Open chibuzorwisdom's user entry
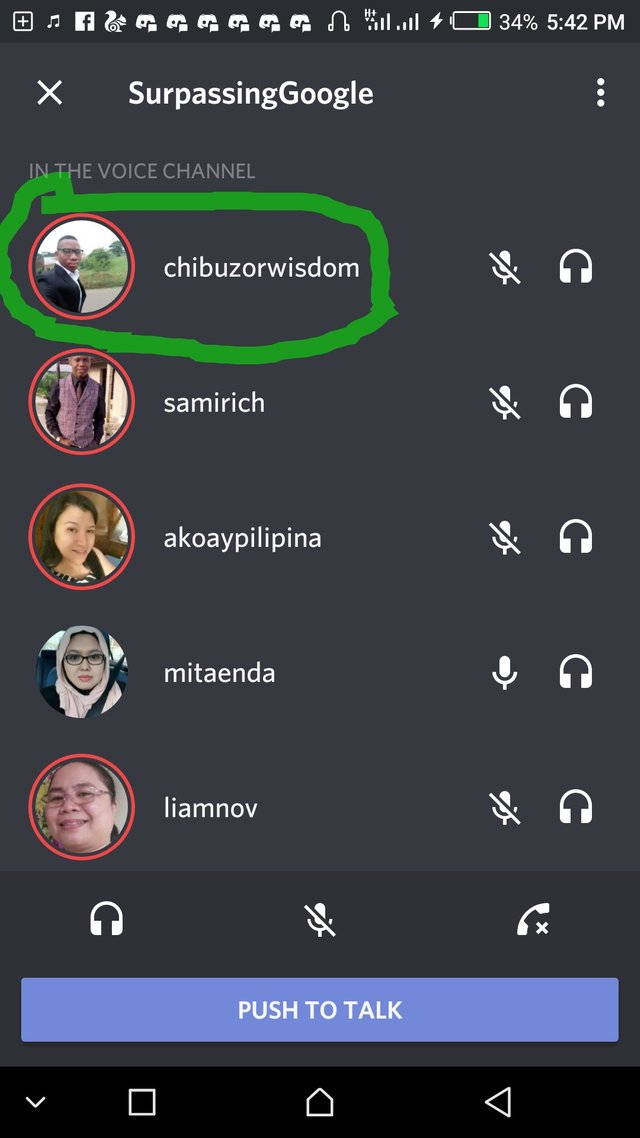 coord(261,267)
